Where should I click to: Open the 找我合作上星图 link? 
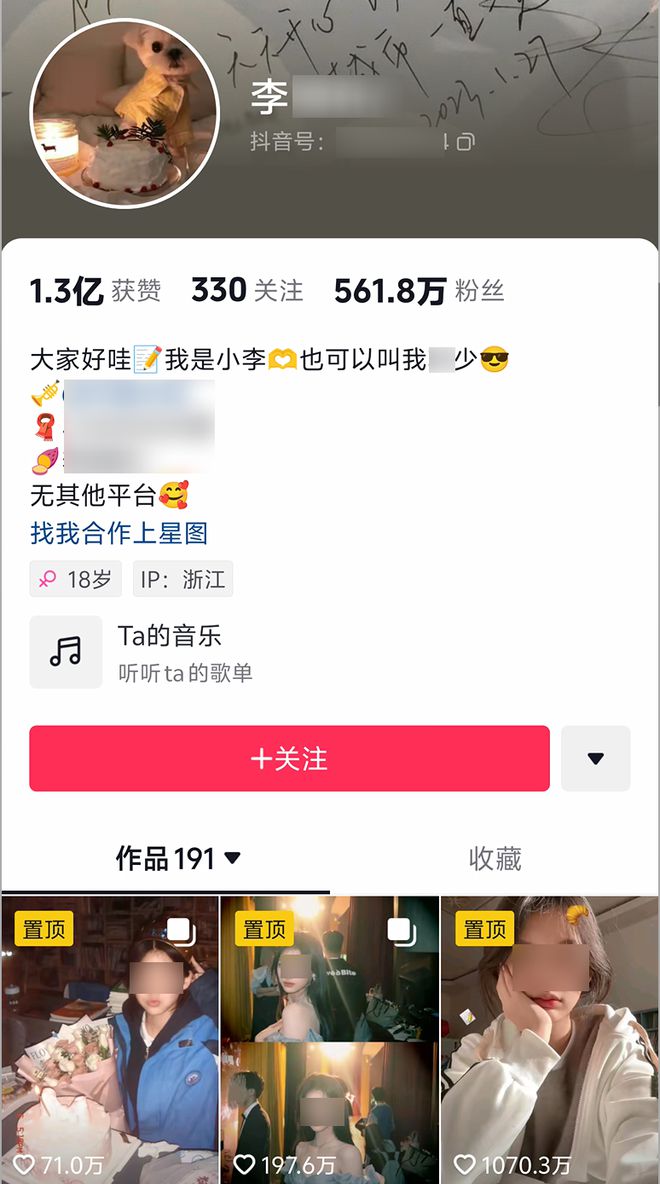tap(119, 533)
